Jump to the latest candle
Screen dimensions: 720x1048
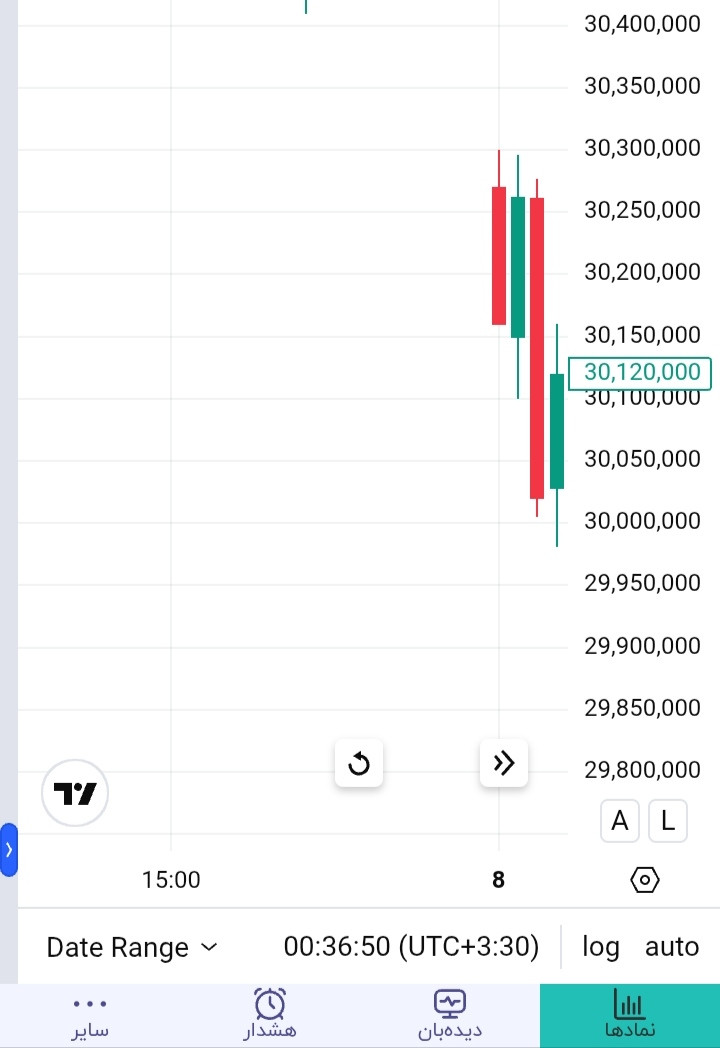(x=504, y=764)
